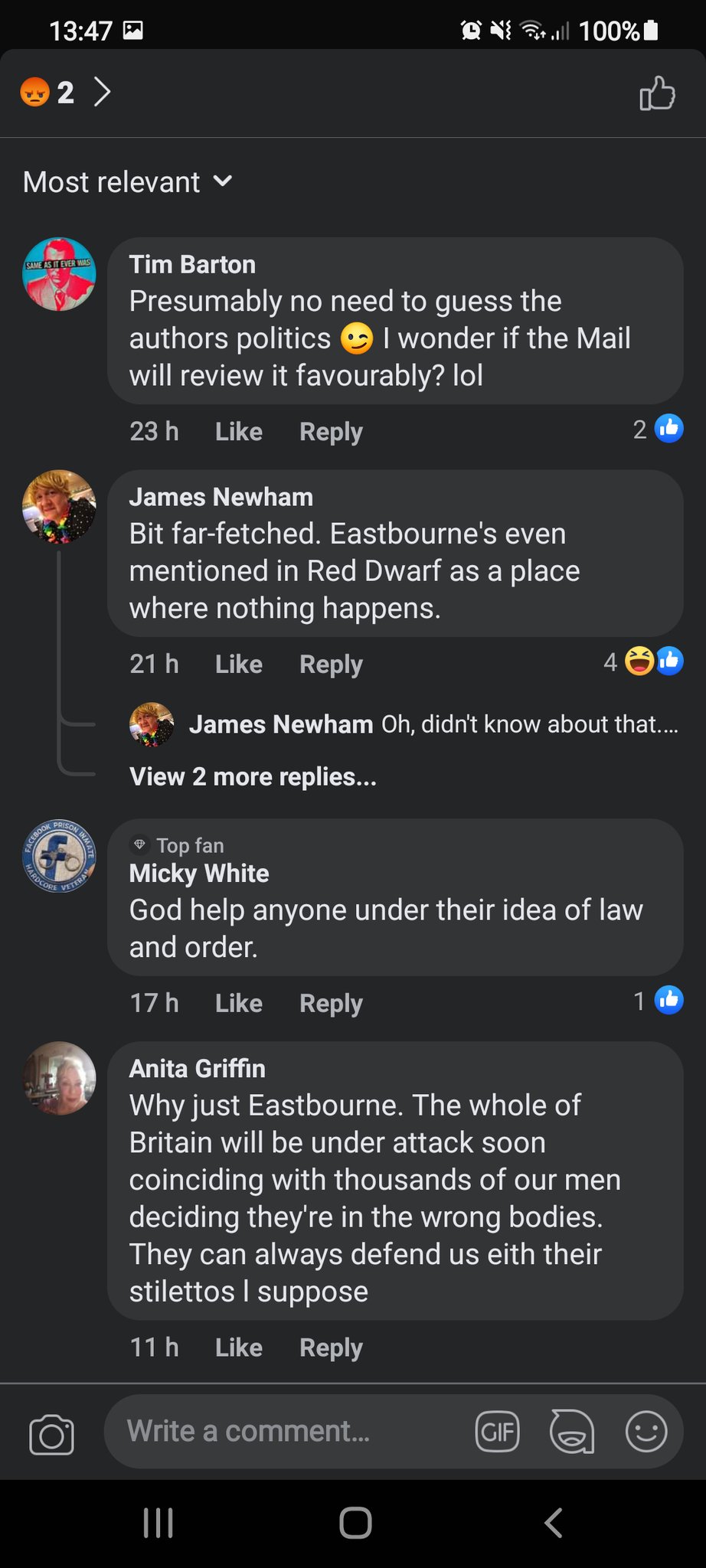Screen dimensions: 706x1568
Task: Open Anita Griffin's profile picture
Action: (x=59, y=1078)
